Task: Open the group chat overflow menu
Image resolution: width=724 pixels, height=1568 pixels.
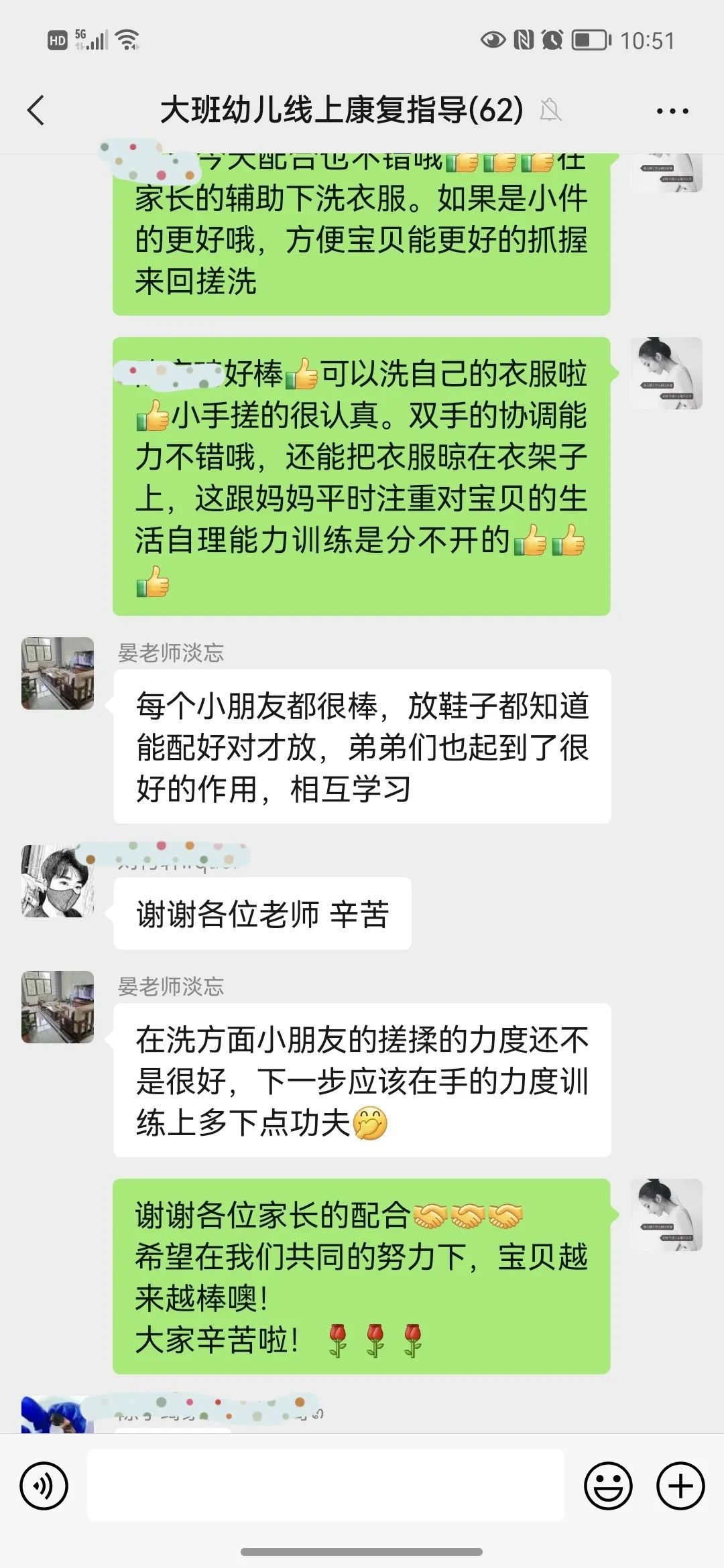Action: (672, 111)
